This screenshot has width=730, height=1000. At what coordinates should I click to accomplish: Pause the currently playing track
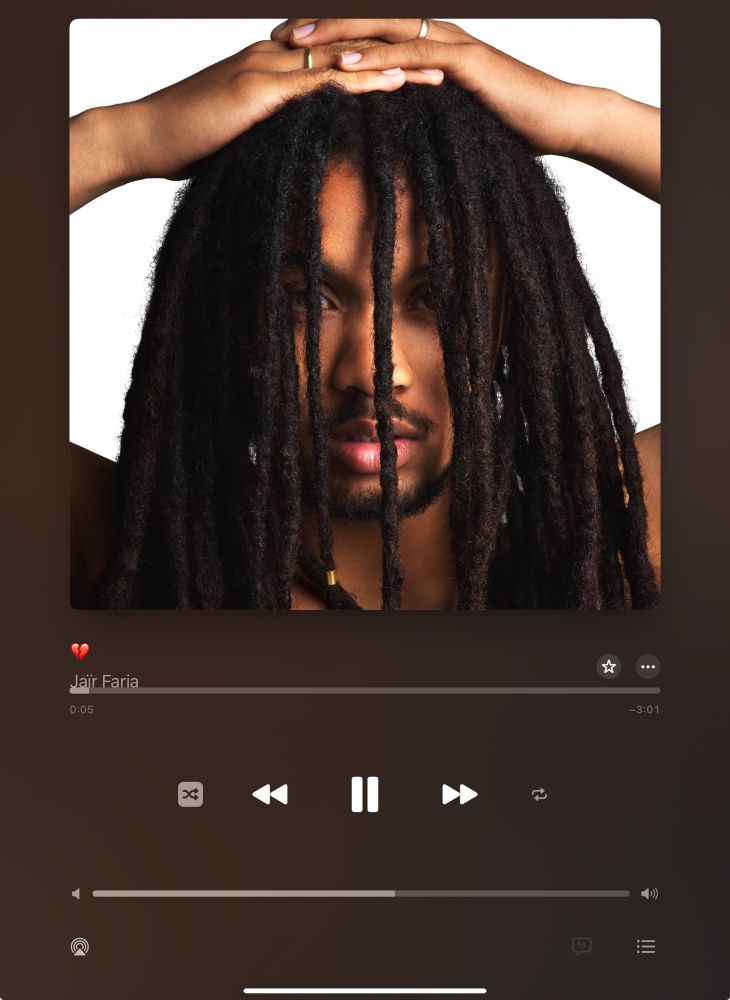pyautogui.click(x=365, y=794)
